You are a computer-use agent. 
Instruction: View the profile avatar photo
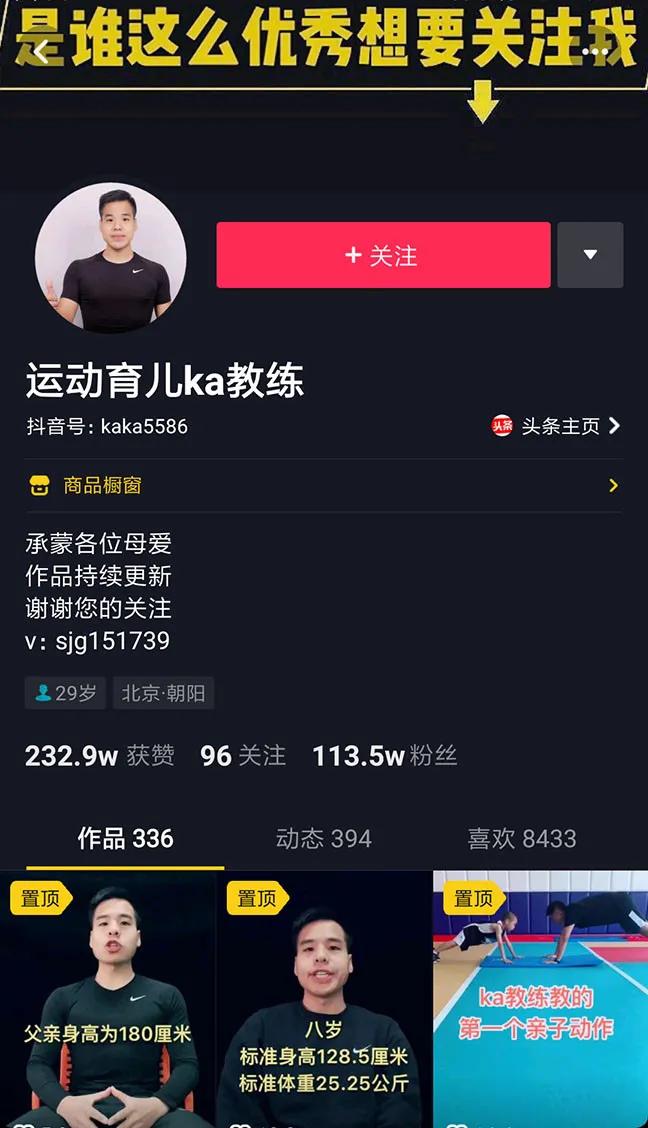(x=110, y=258)
